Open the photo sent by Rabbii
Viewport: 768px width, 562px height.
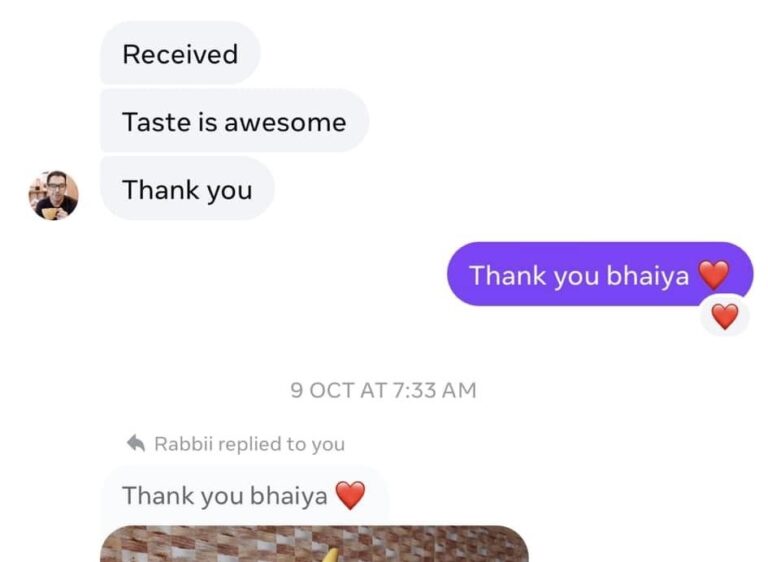pyautogui.click(x=314, y=545)
